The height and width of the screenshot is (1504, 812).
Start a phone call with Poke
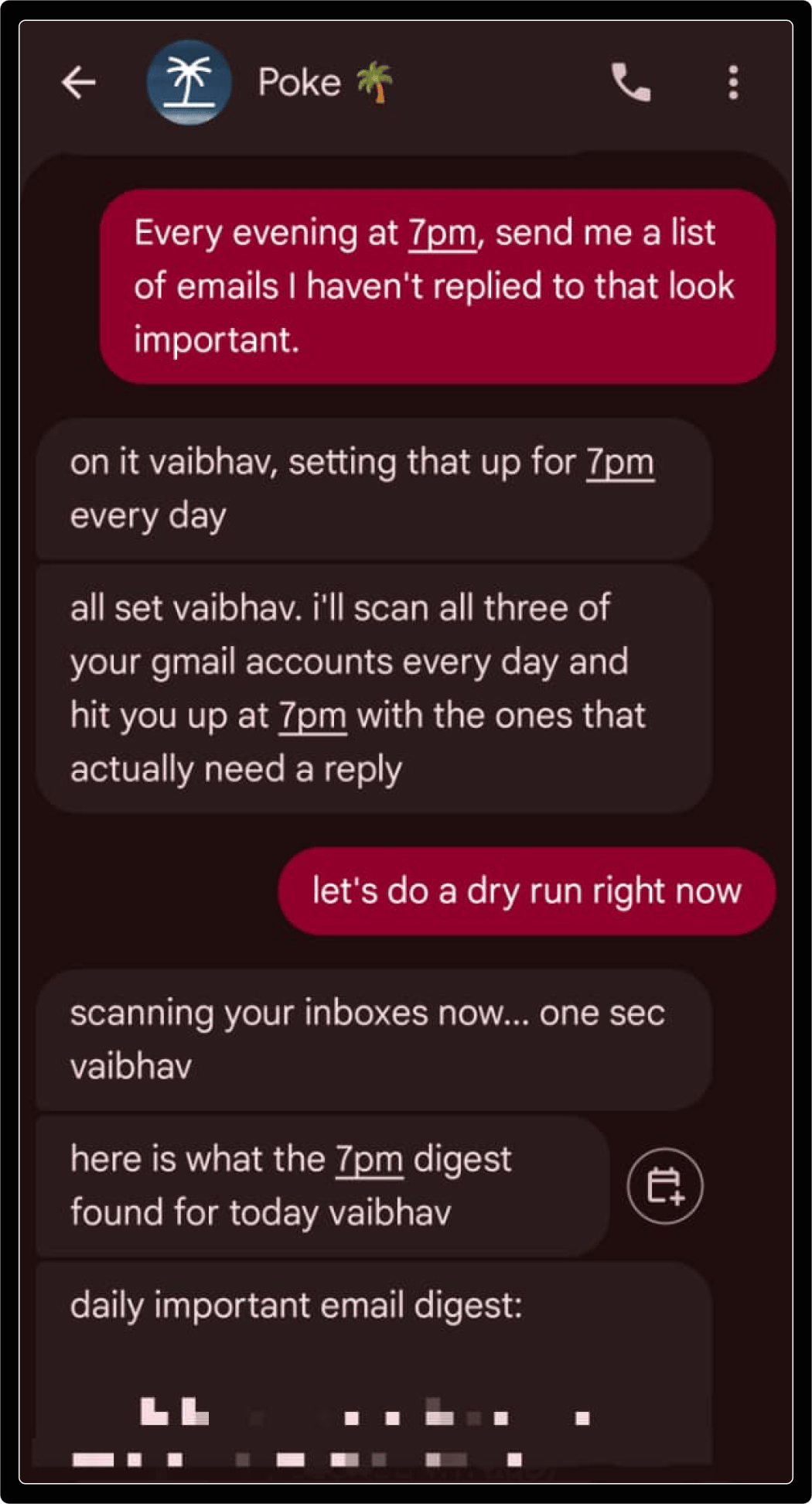pyautogui.click(x=631, y=82)
